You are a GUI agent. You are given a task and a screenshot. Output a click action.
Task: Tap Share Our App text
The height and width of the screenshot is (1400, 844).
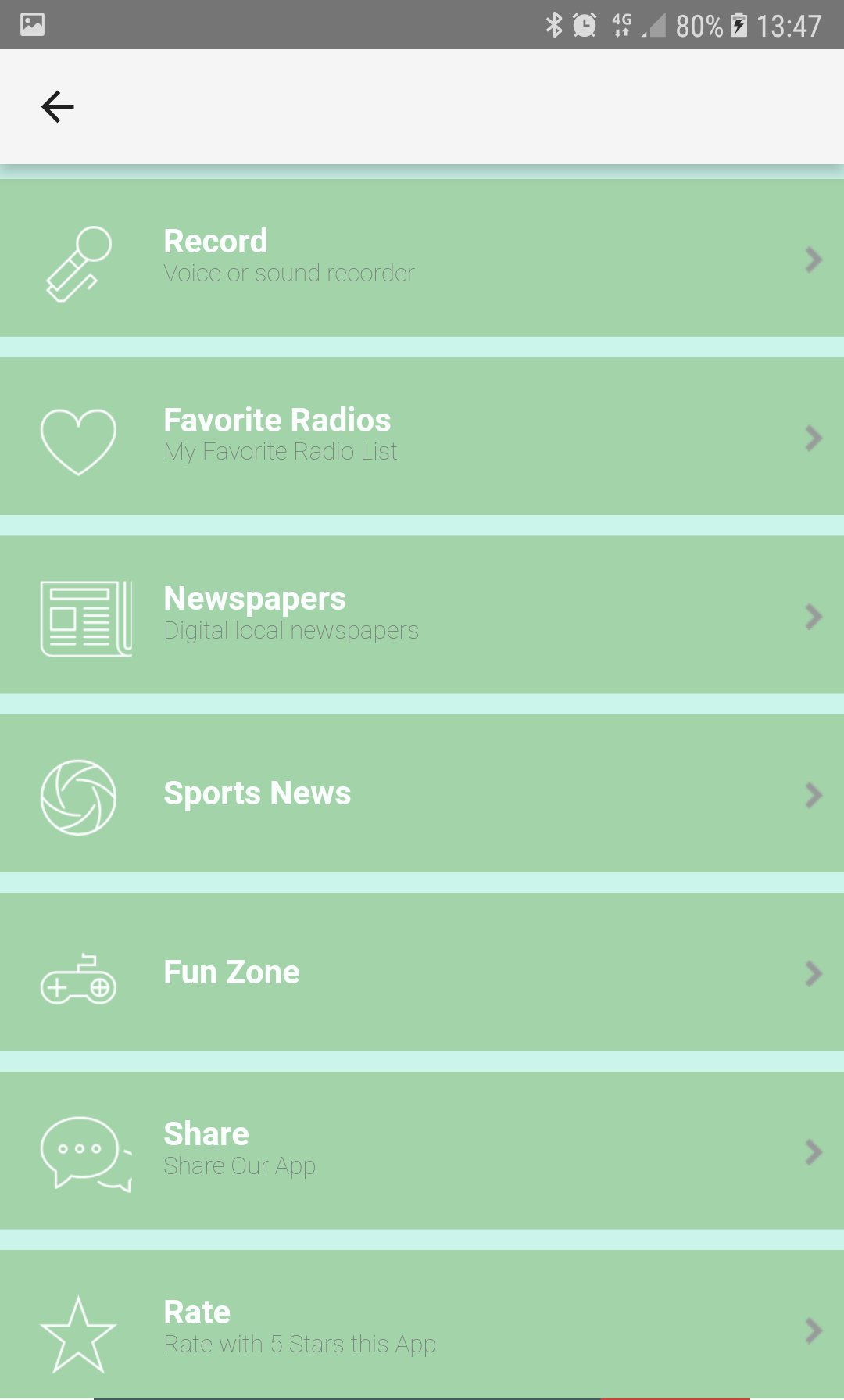coord(239,1165)
